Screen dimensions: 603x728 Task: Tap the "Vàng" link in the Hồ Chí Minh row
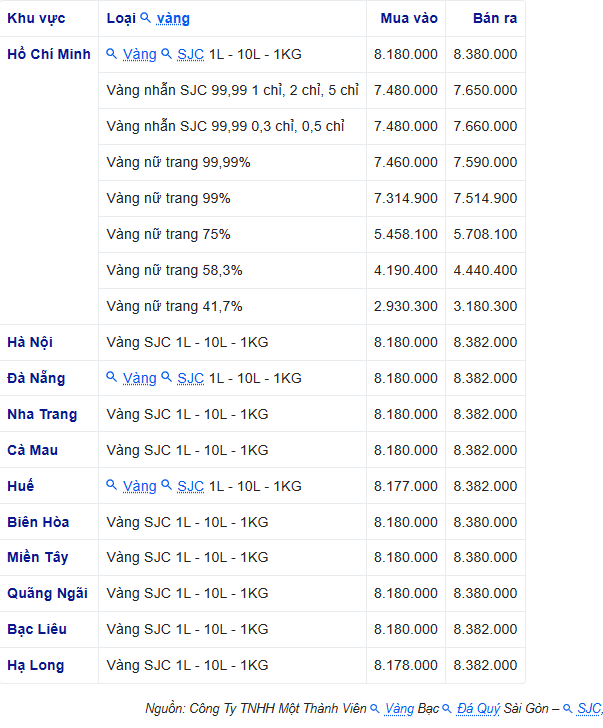[139, 54]
